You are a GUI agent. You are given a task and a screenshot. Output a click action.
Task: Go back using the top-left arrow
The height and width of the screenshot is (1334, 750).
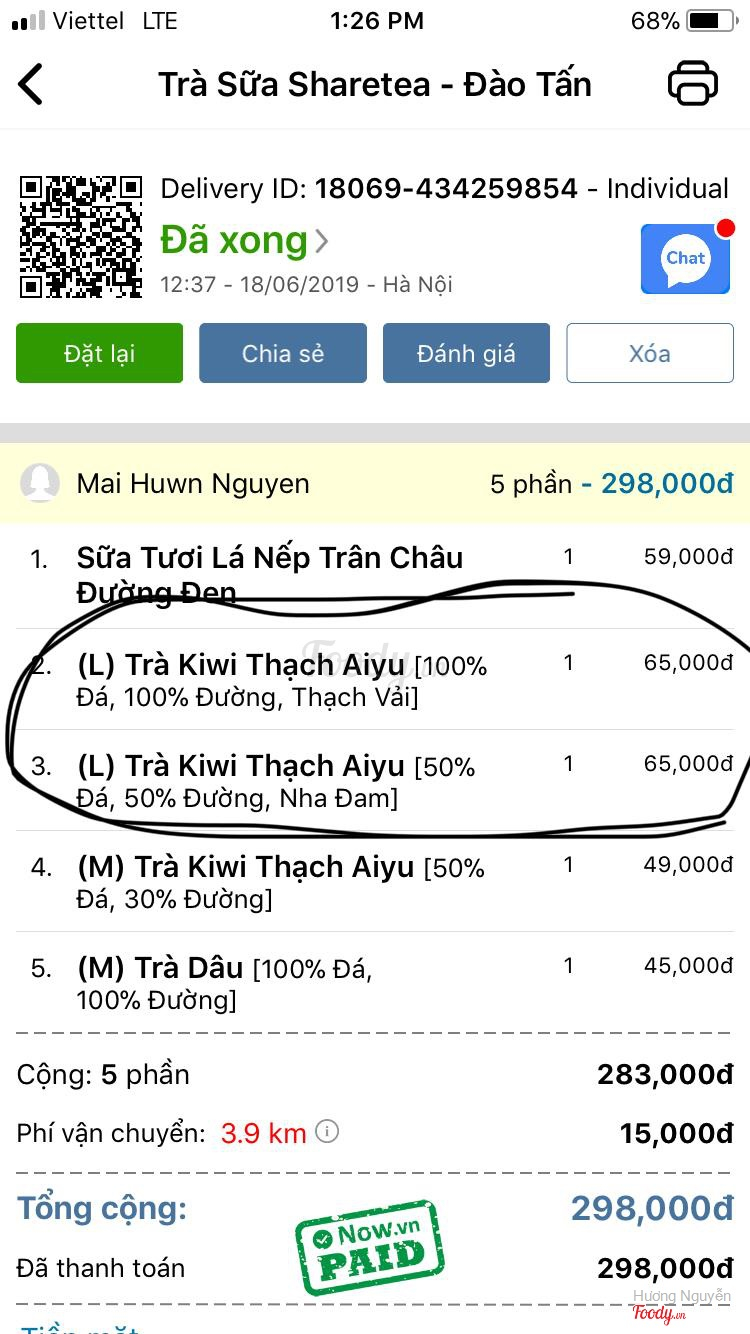click(x=32, y=84)
